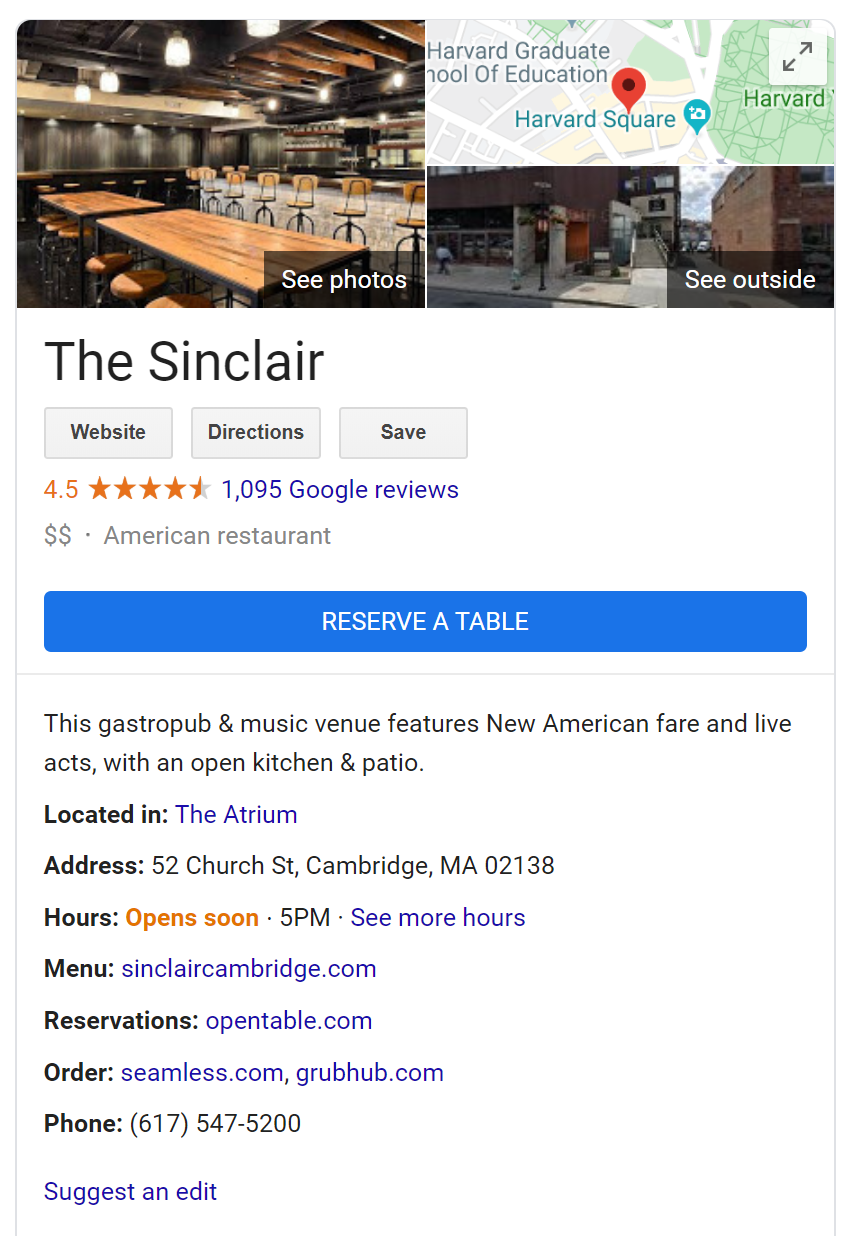Click RESERVE A TABLE
The width and height of the screenshot is (854, 1236).
425,621
